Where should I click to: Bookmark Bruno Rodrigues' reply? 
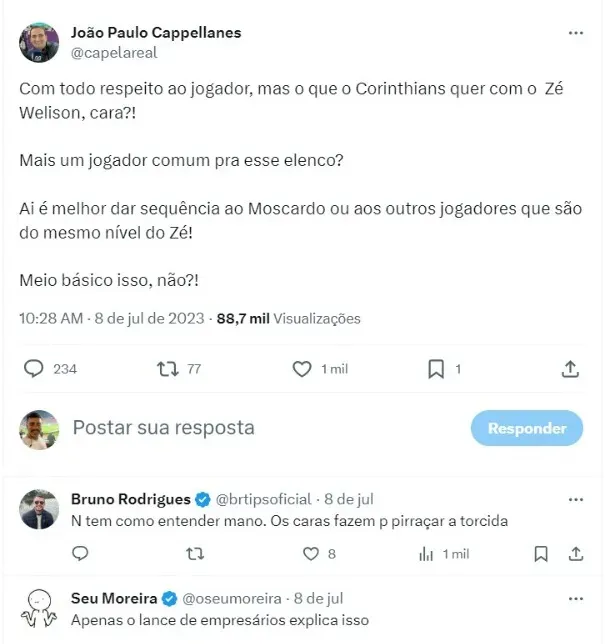click(x=541, y=553)
